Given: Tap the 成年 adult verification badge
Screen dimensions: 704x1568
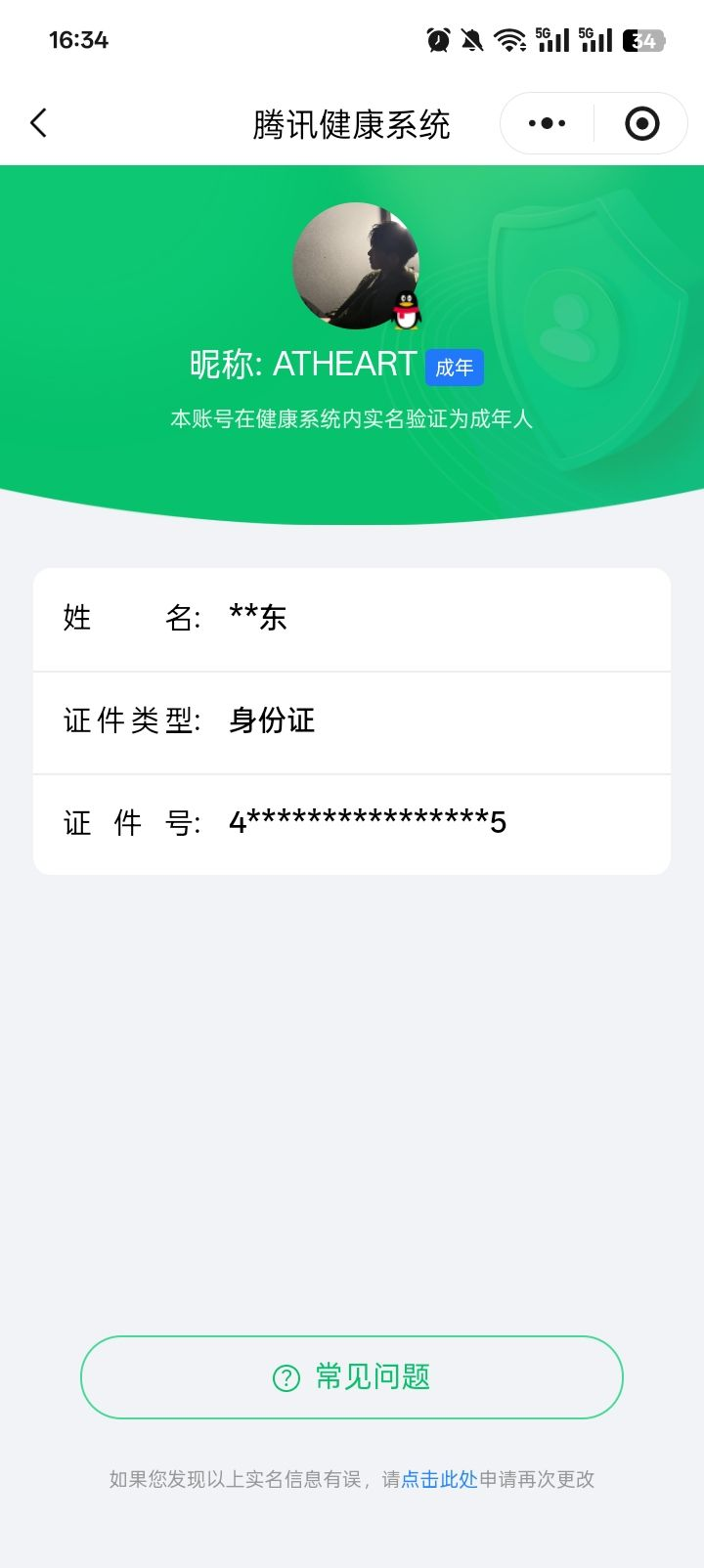Looking at the screenshot, I should click(454, 367).
